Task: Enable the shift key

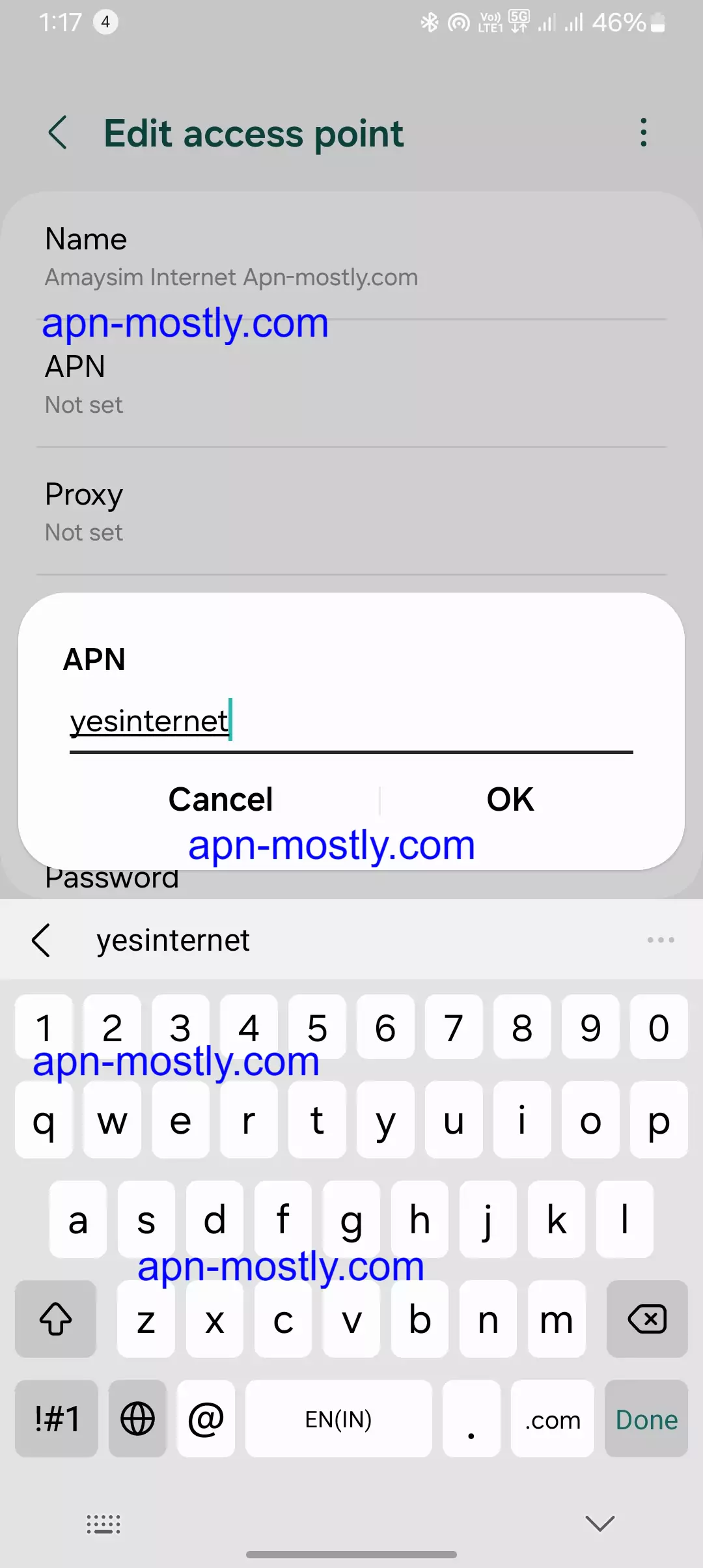Action: pos(56,1319)
